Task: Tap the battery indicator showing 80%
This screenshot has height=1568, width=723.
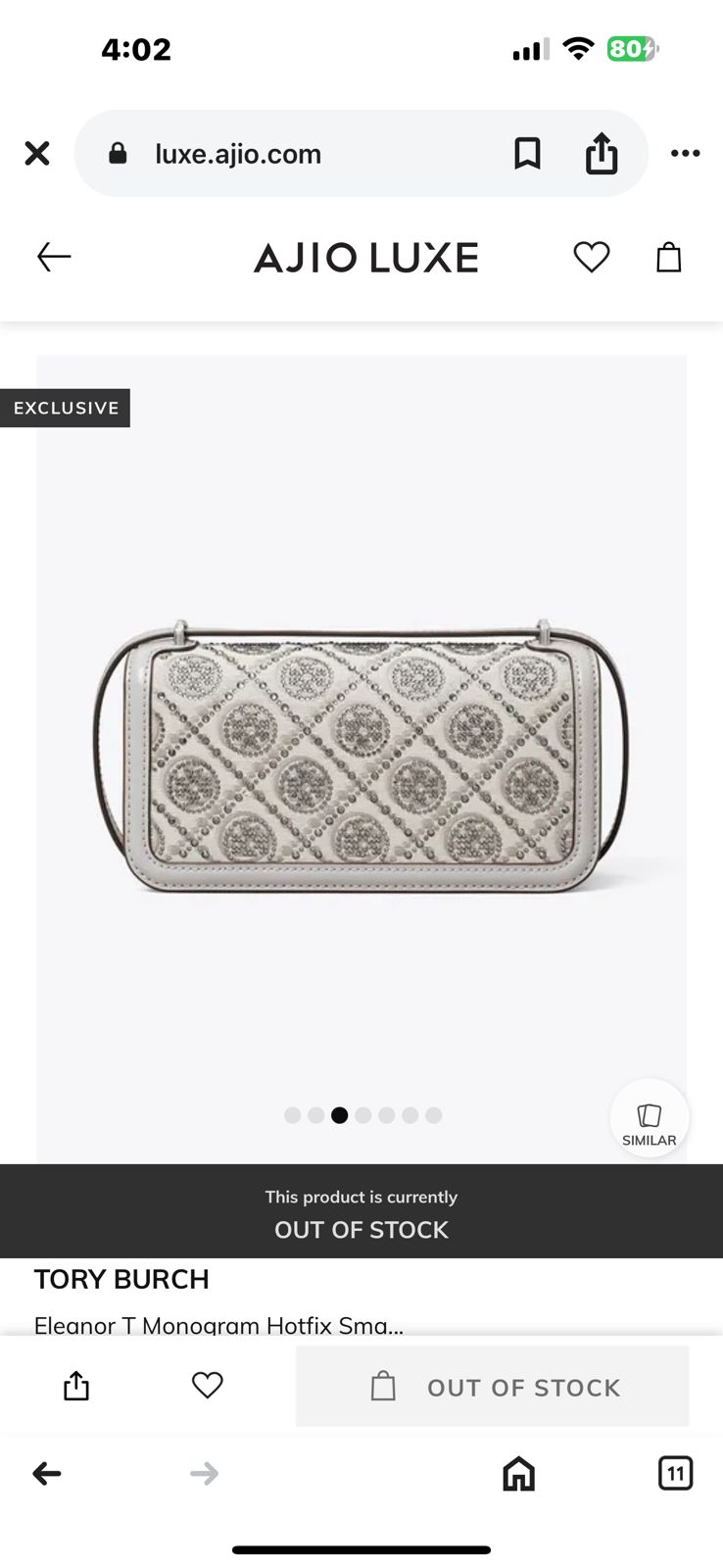Action: click(x=630, y=49)
